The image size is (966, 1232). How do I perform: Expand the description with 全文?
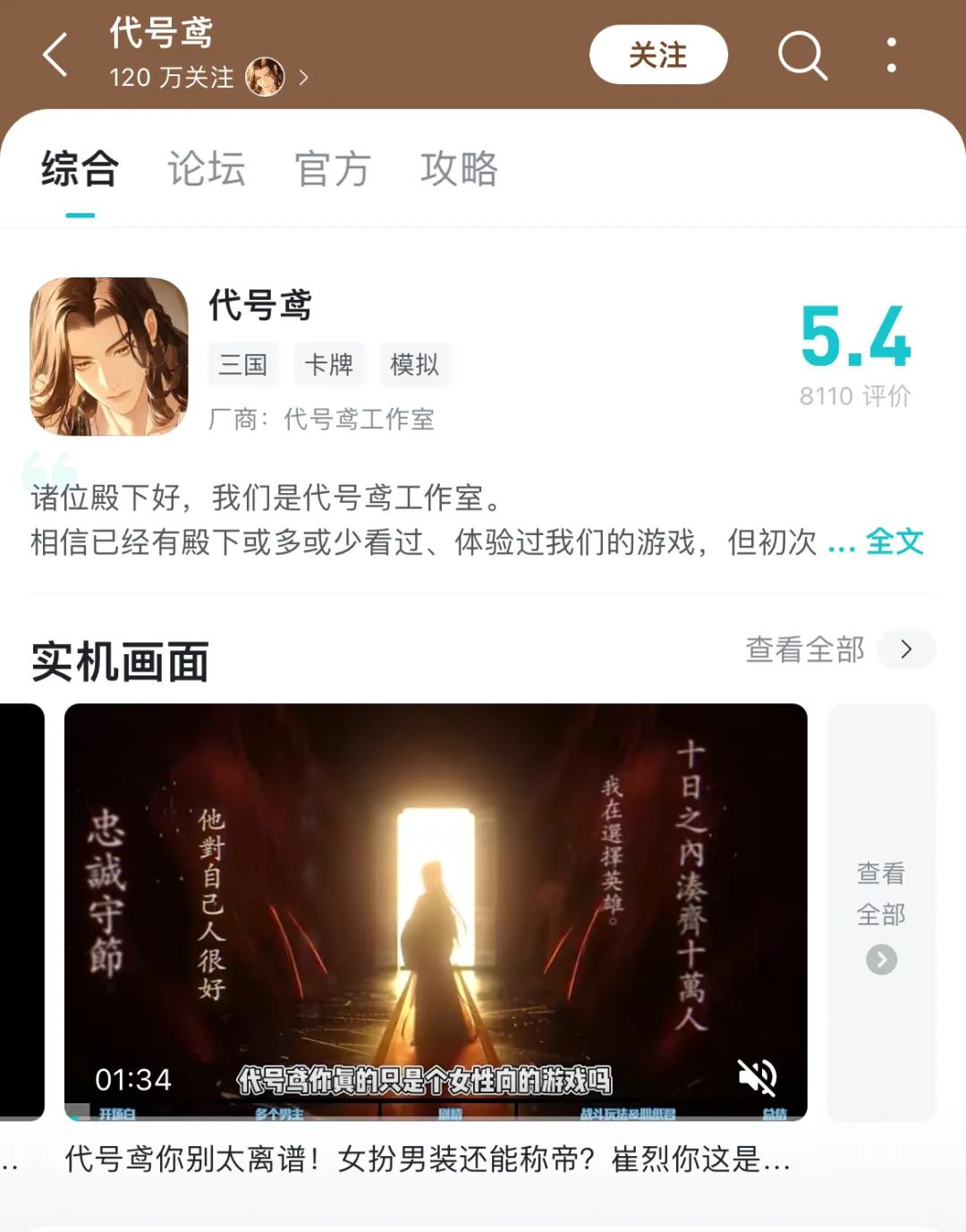click(x=894, y=541)
